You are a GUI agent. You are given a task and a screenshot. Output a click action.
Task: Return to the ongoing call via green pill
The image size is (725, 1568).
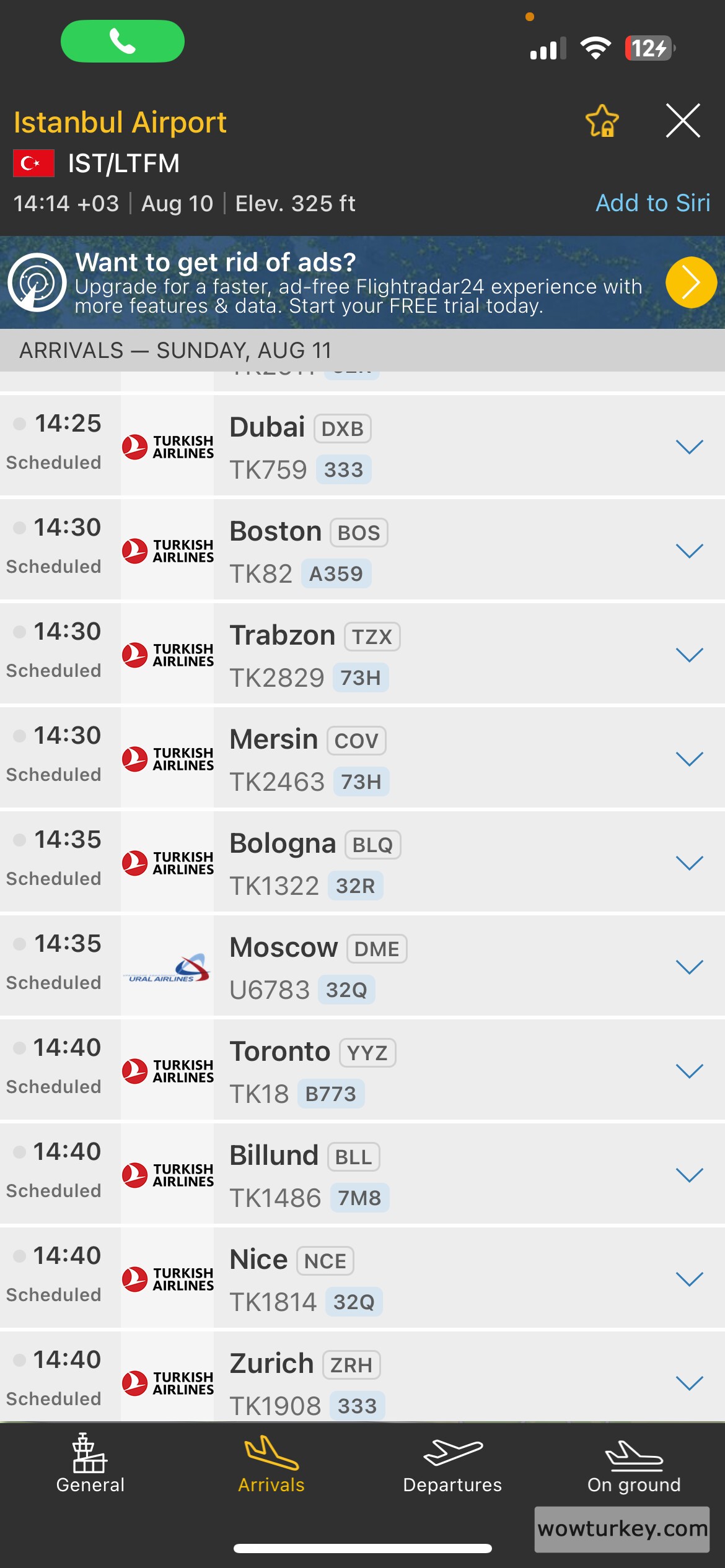123,41
